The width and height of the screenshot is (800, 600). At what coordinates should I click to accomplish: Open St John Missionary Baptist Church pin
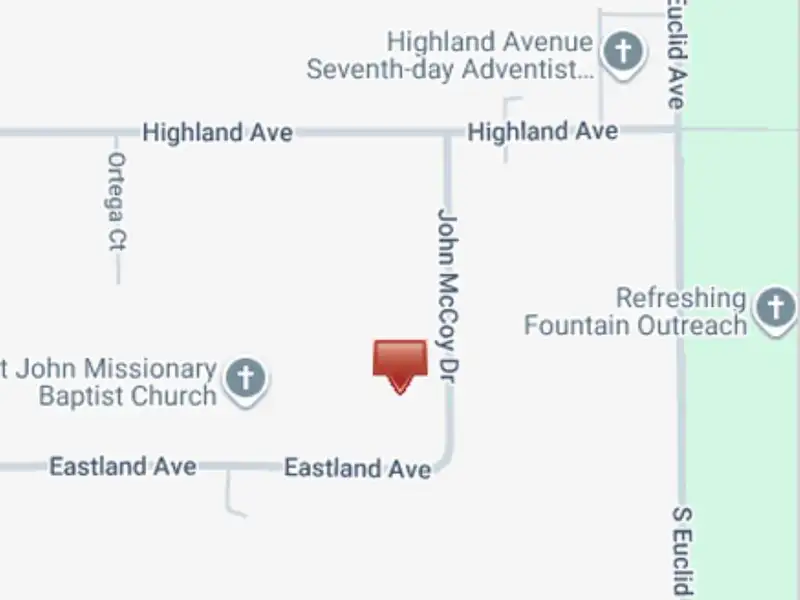[x=245, y=380]
